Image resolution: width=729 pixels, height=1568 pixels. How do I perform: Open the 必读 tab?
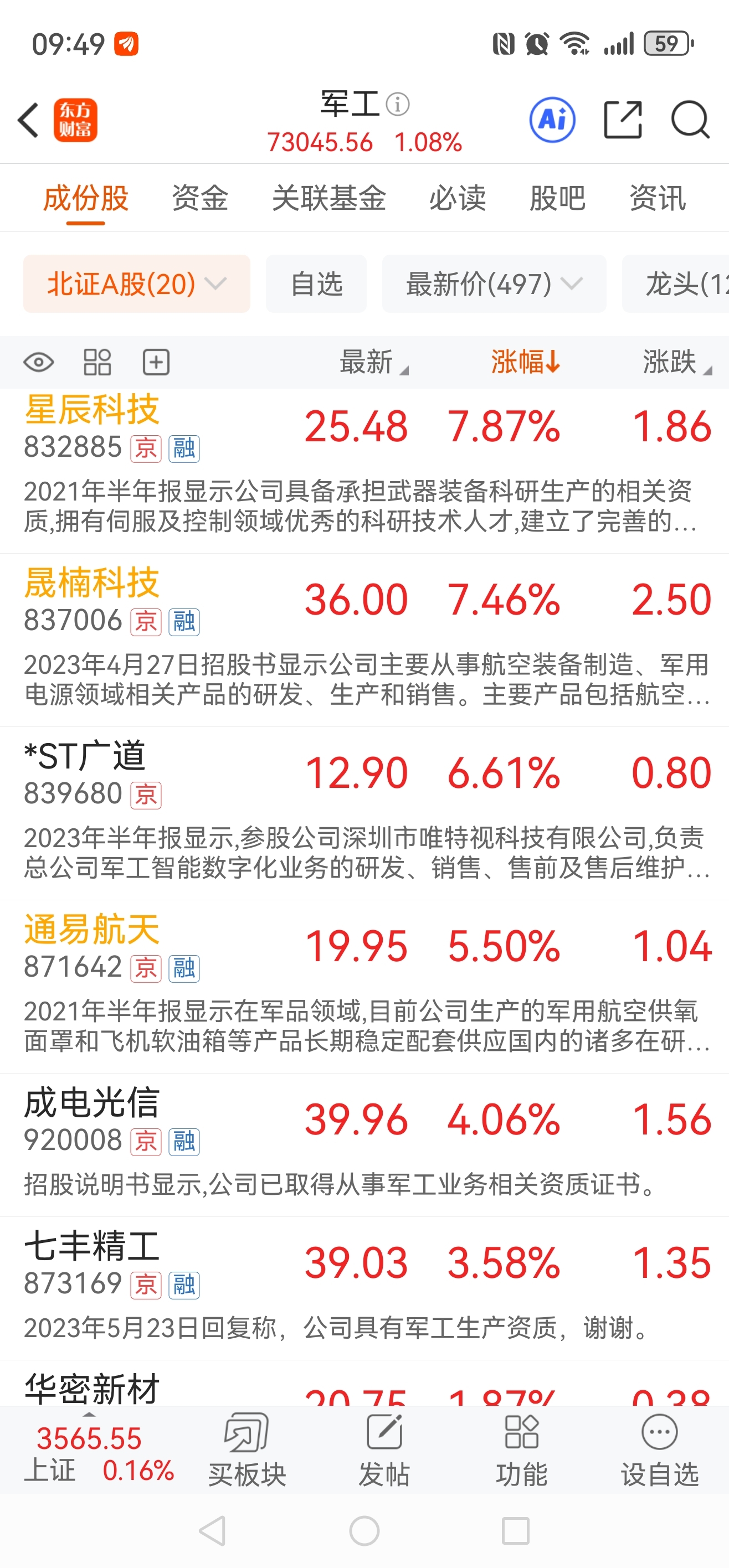(458, 198)
